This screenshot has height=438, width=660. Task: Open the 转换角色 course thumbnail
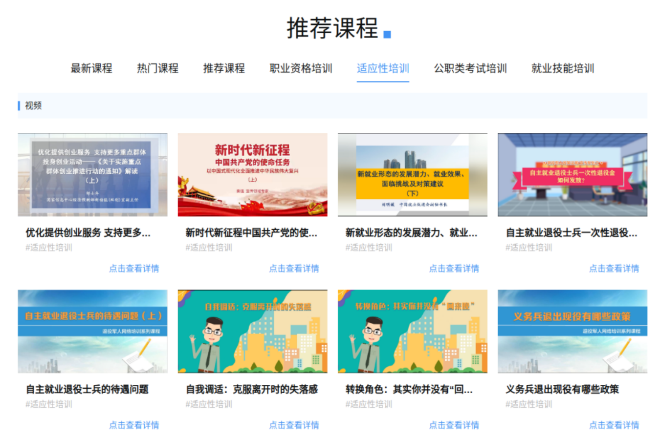412,332
